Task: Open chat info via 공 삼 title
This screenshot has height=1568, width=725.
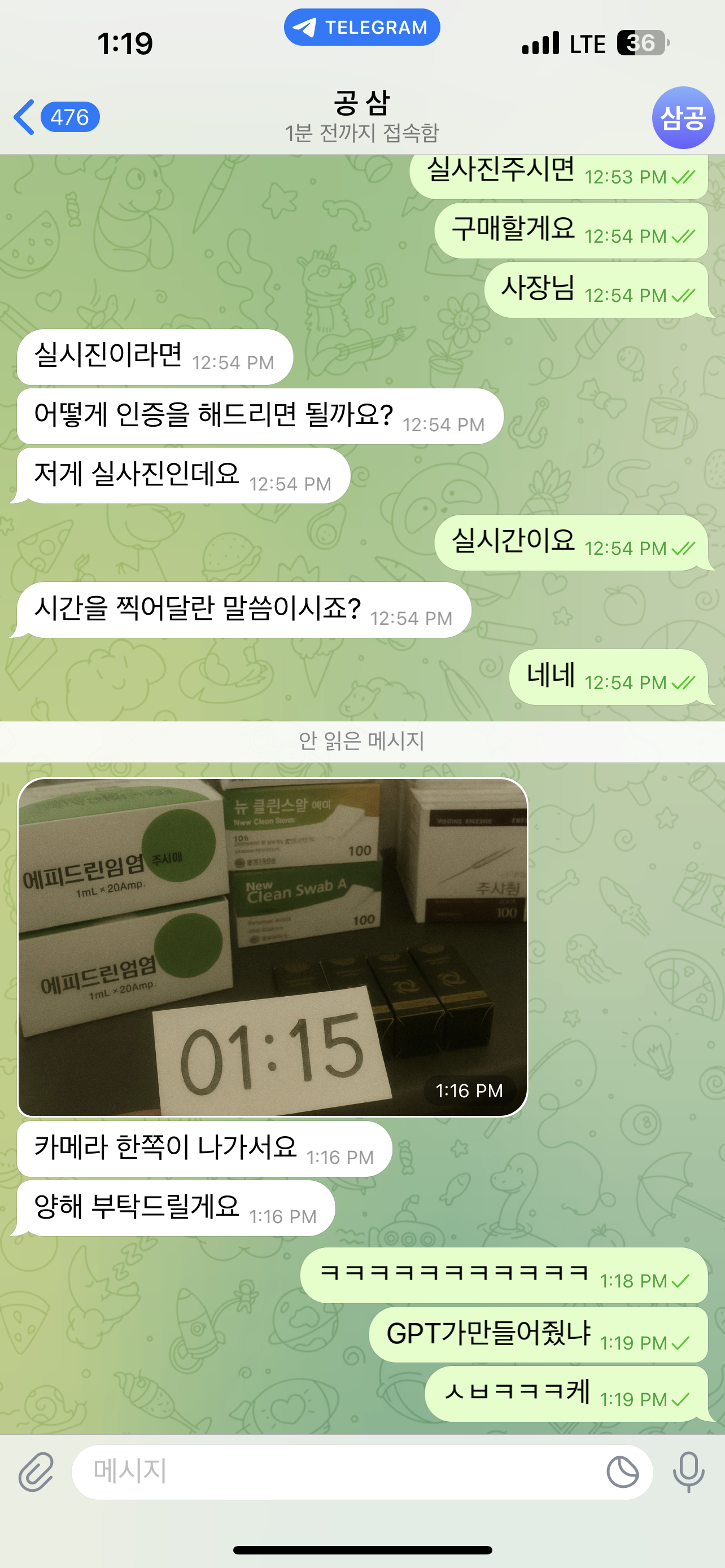Action: (361, 116)
